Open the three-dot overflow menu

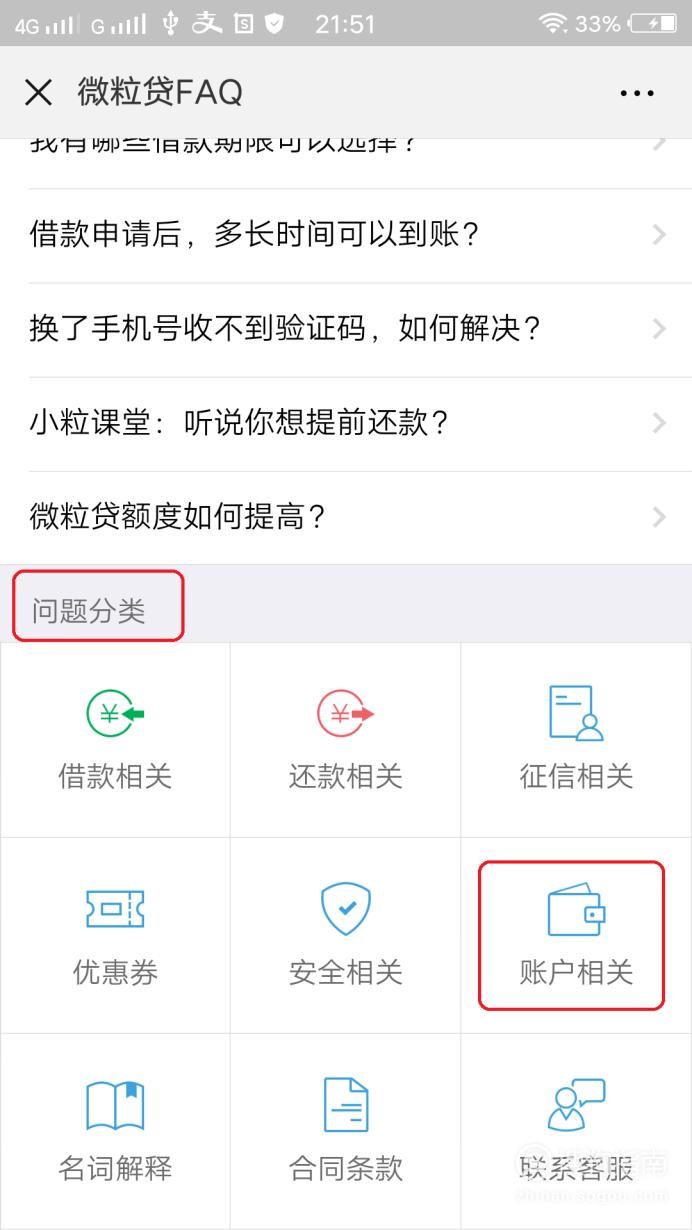(637, 93)
